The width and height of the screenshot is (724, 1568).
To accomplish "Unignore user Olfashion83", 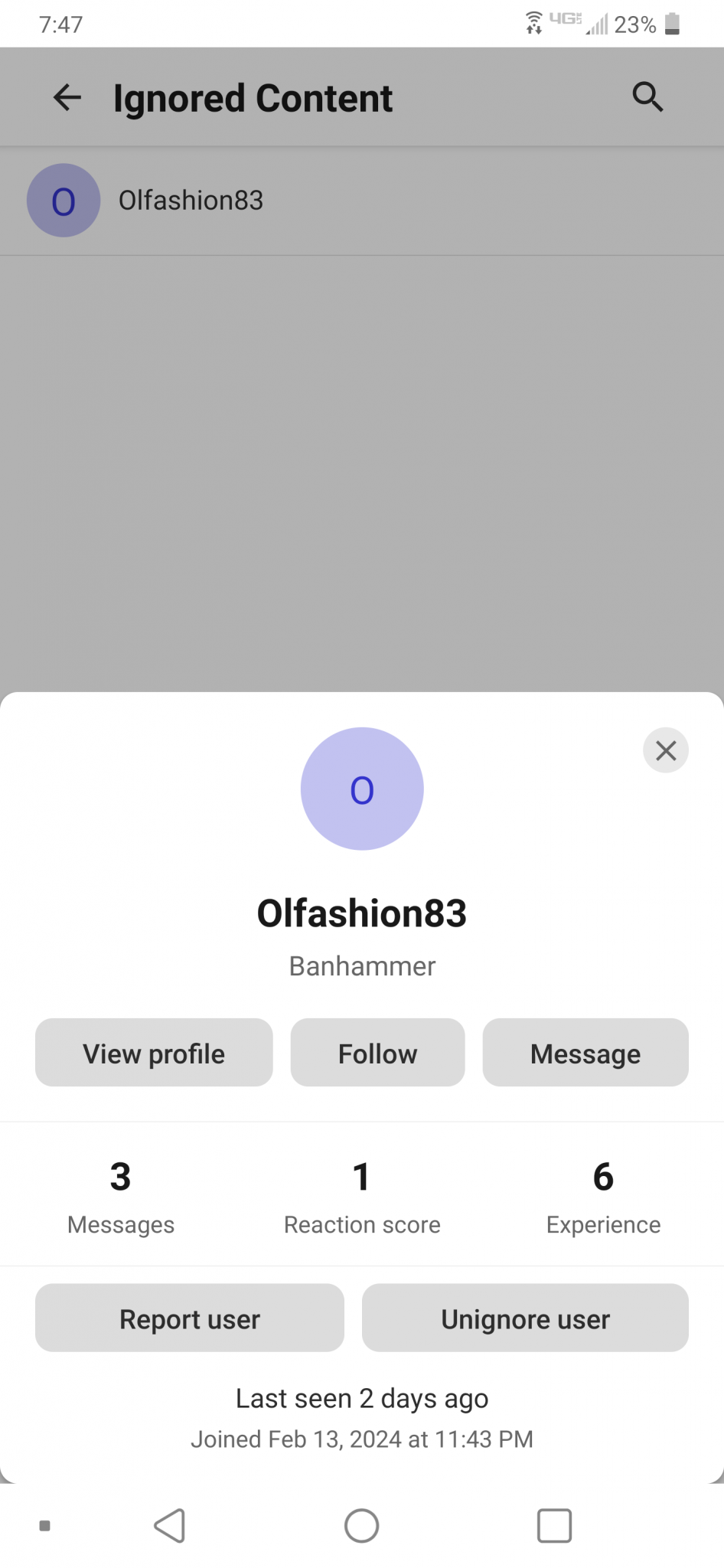I will (x=525, y=1318).
